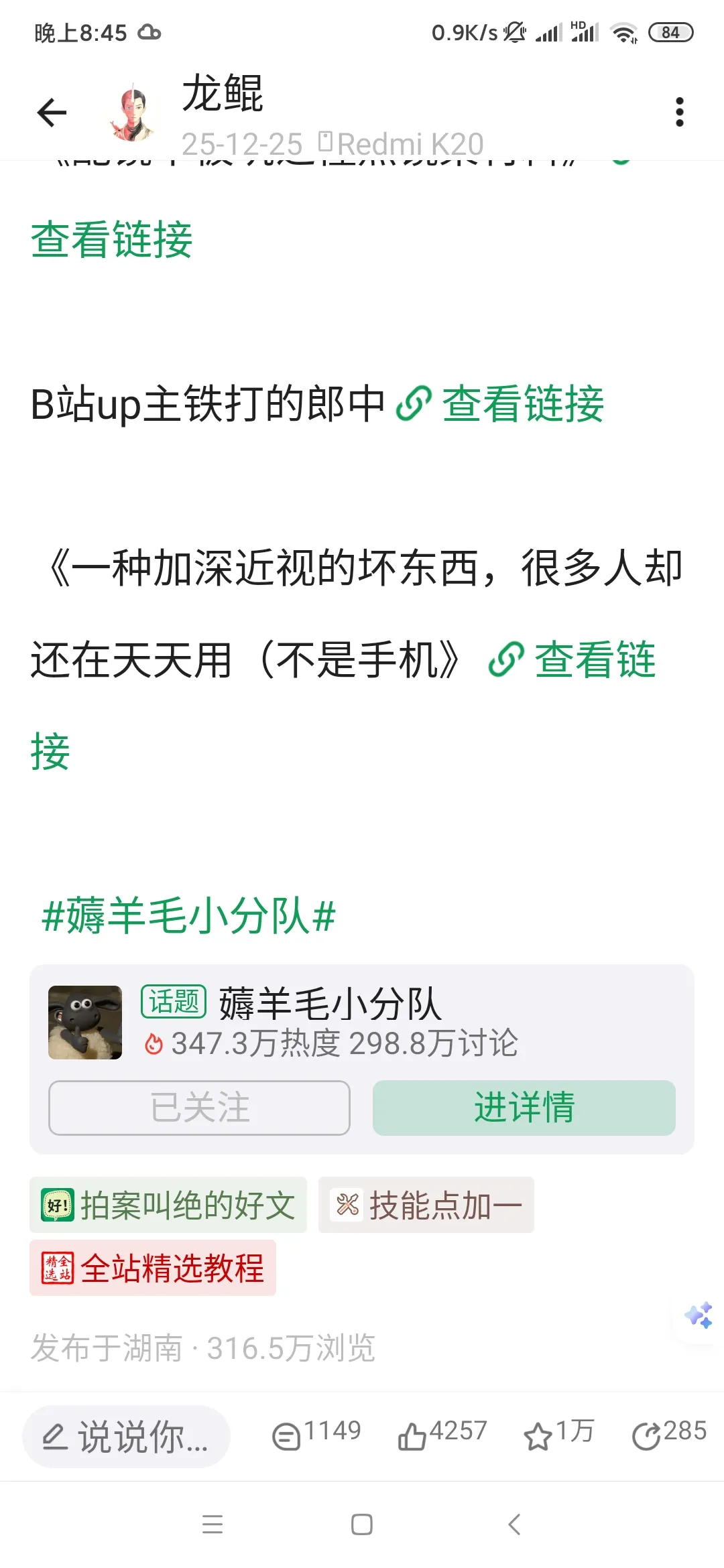Select the 拍案叫绝的好文 tag
Viewport: 724px width, 1568px height.
168,1205
